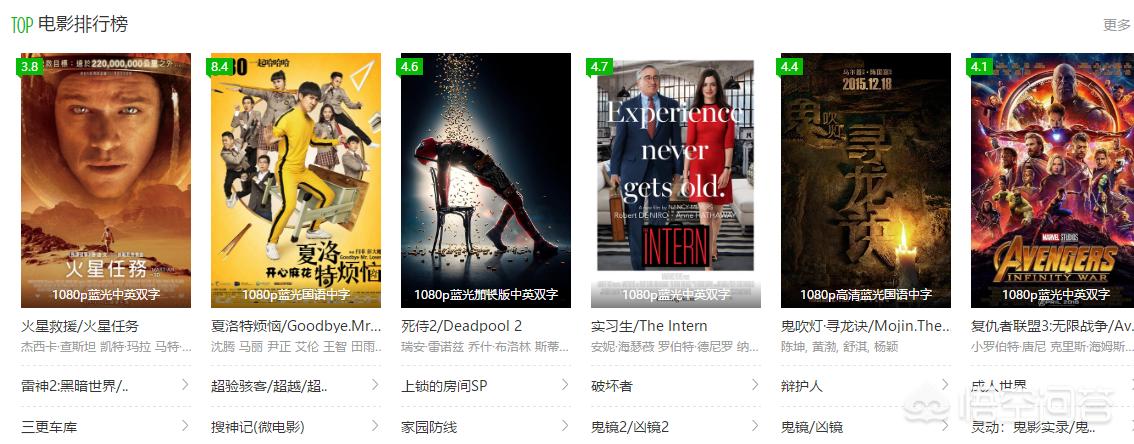Open the 鬼镜/凶镜 list row
Screen dimensions: 1134x444
(812, 427)
